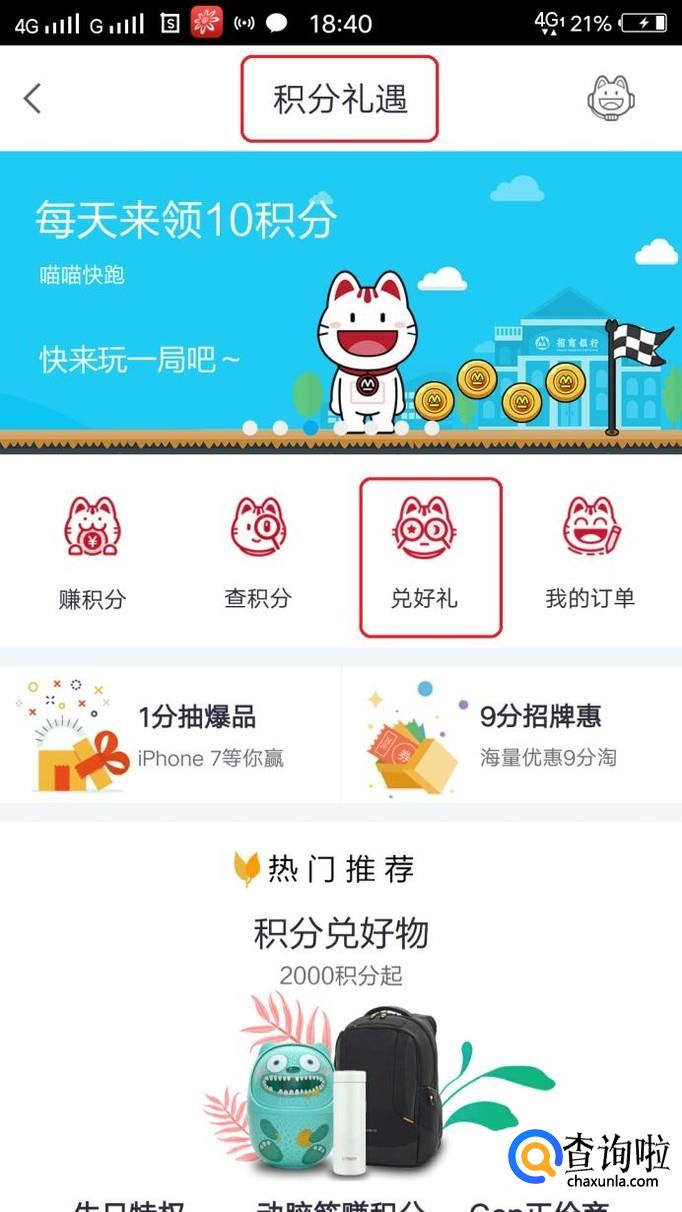Go back using the top-left arrow
Viewport: 682px width, 1212px height.
[x=33, y=98]
